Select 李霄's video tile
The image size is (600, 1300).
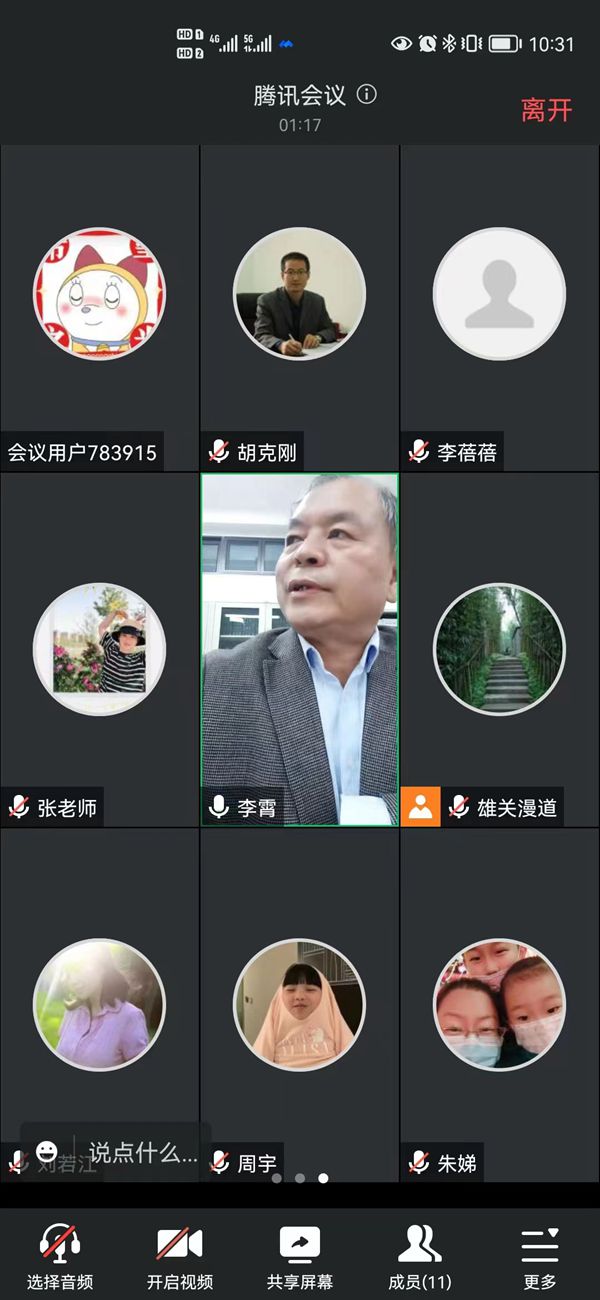coord(300,650)
